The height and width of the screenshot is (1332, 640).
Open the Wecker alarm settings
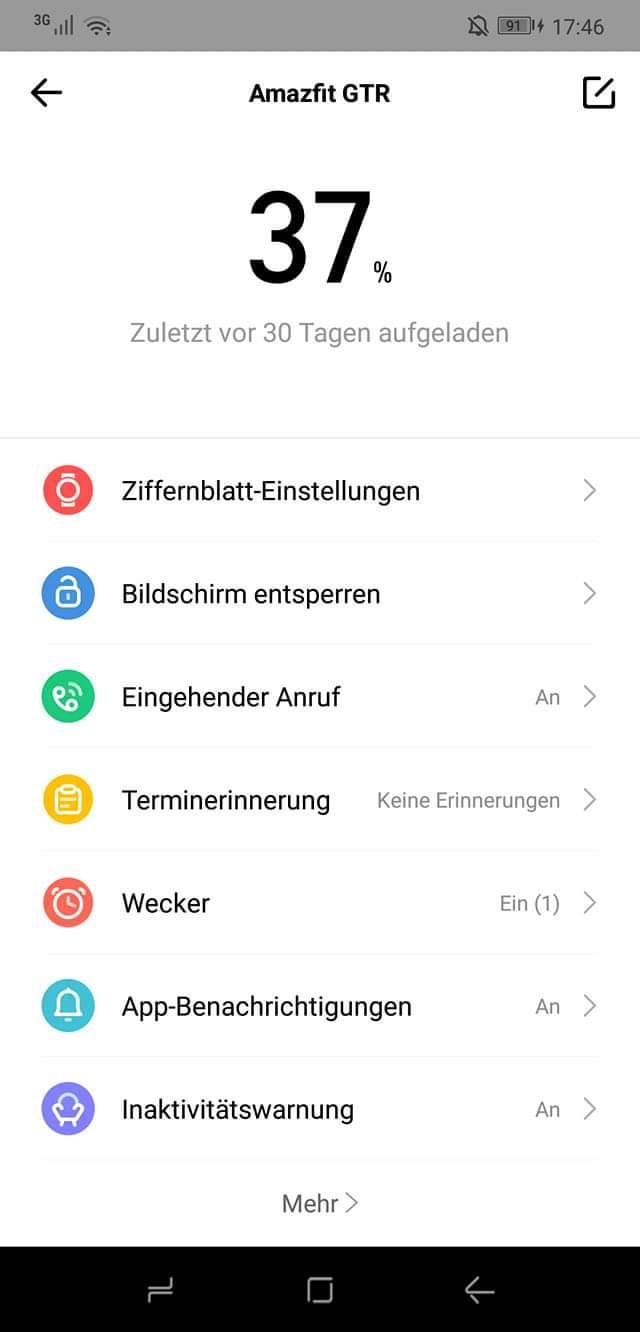tap(320, 903)
